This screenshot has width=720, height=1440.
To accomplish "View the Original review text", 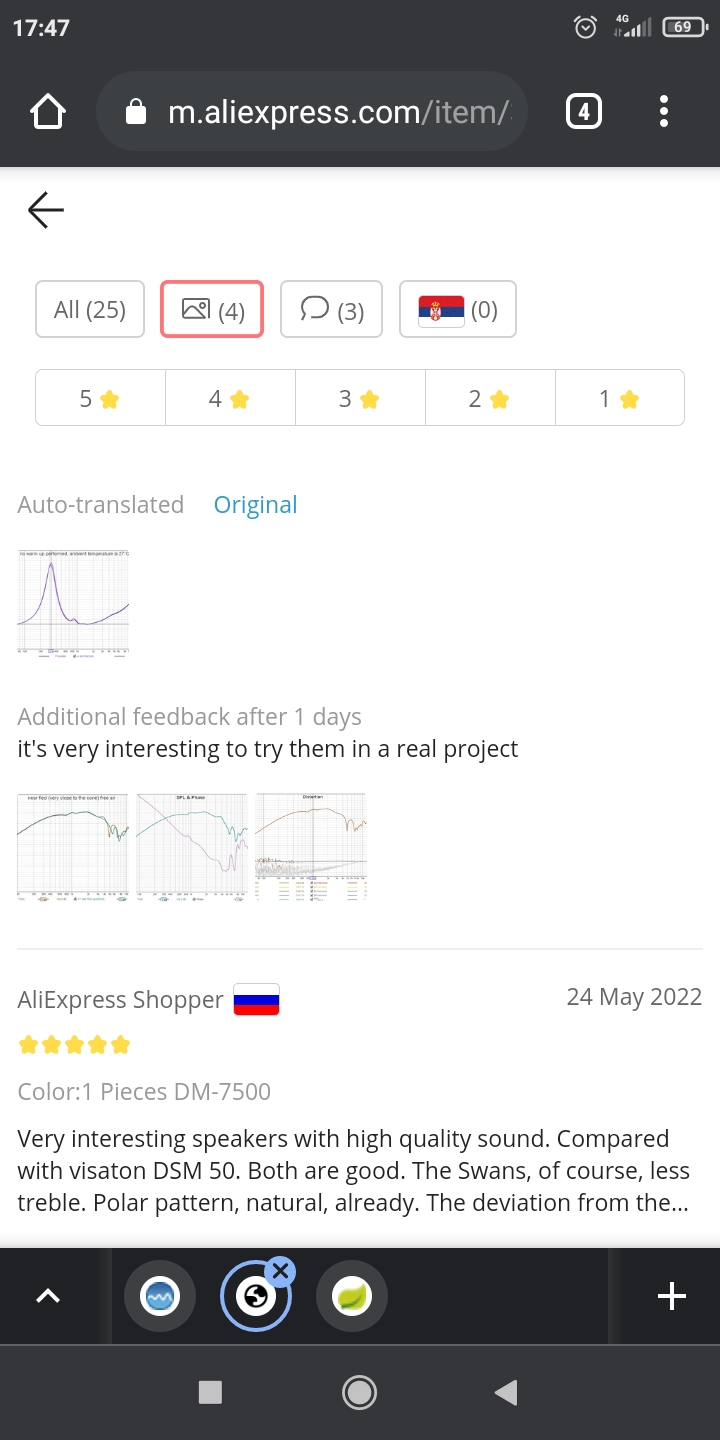I will click(256, 505).
